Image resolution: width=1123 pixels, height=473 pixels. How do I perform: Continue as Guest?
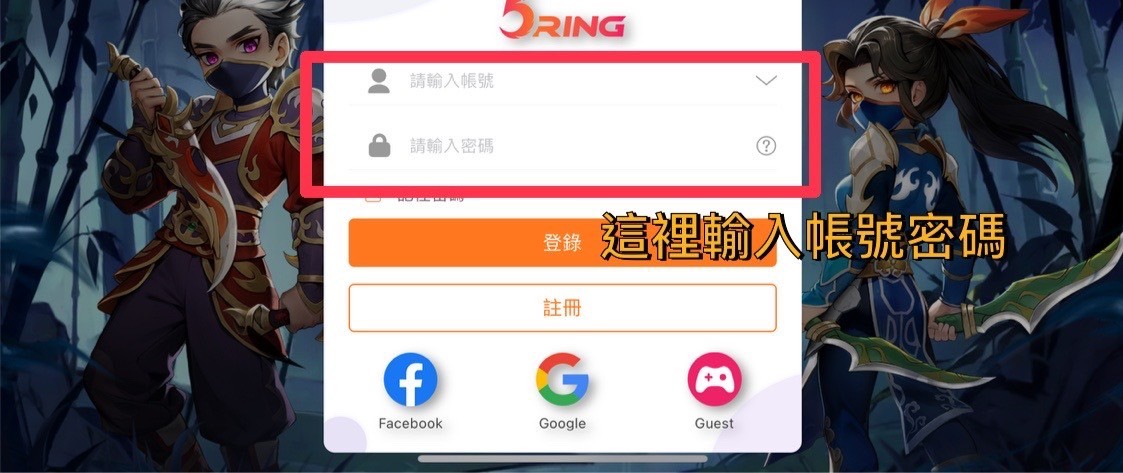pyautogui.click(x=714, y=380)
